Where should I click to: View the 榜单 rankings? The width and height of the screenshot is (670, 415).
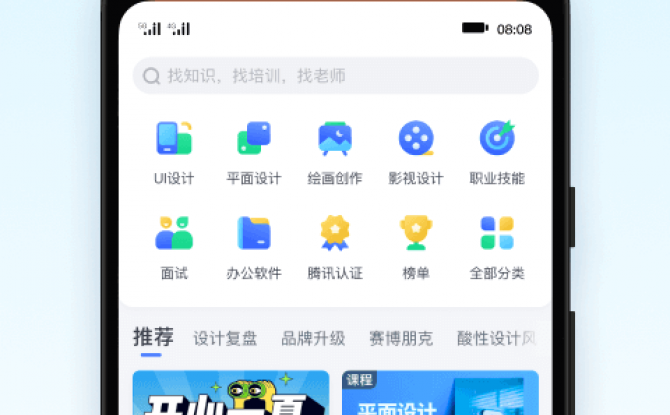(415, 246)
